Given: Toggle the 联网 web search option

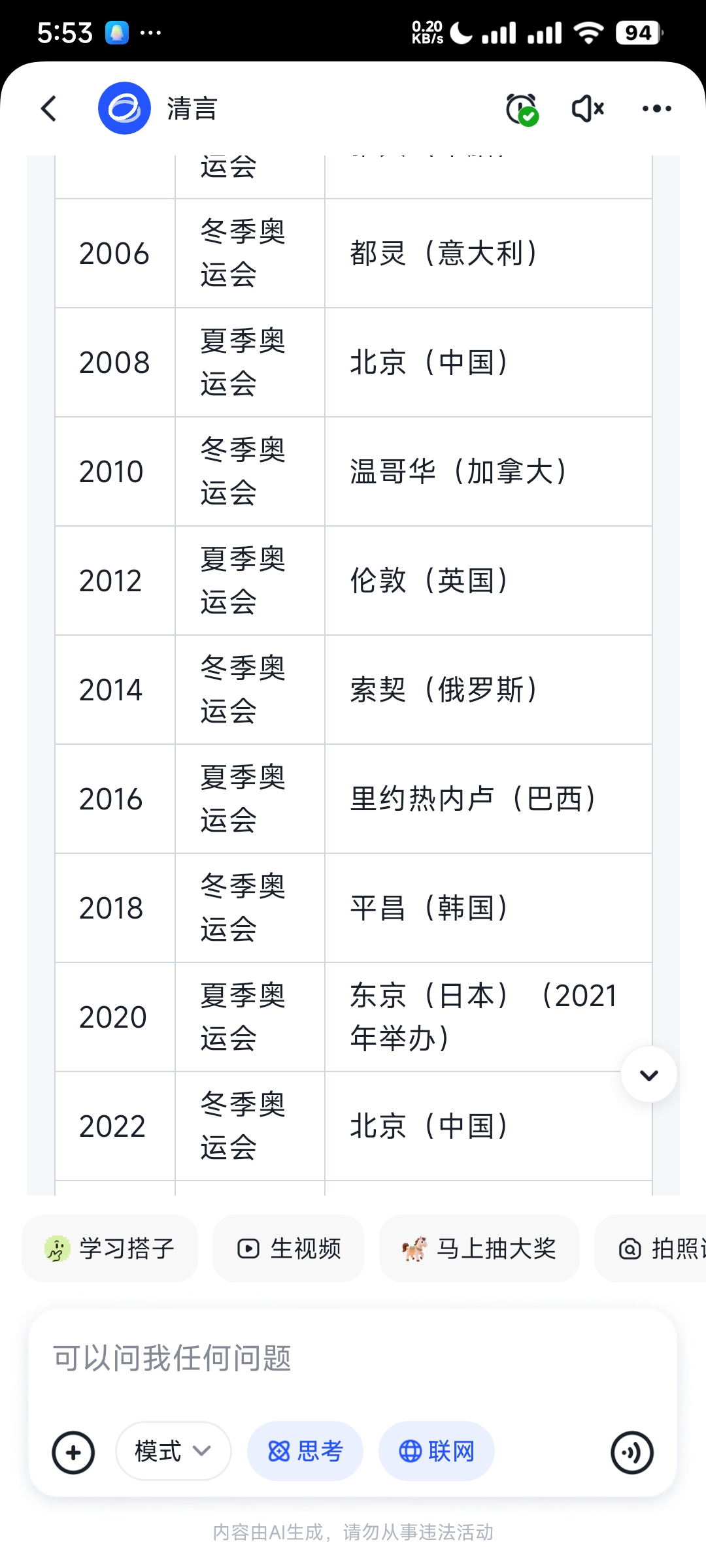Looking at the screenshot, I should (x=437, y=1451).
